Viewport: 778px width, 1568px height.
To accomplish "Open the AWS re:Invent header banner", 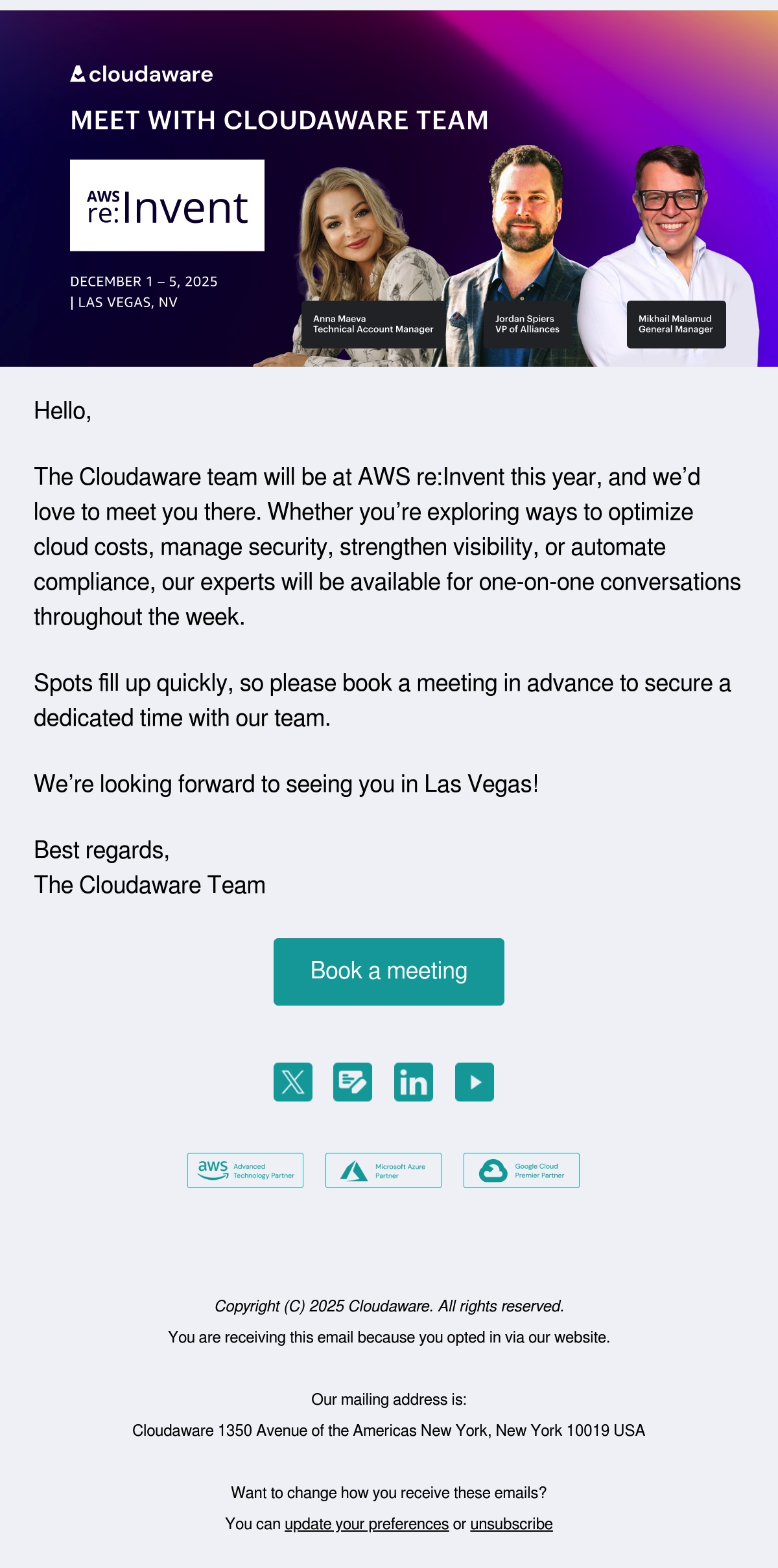I will pos(389,189).
